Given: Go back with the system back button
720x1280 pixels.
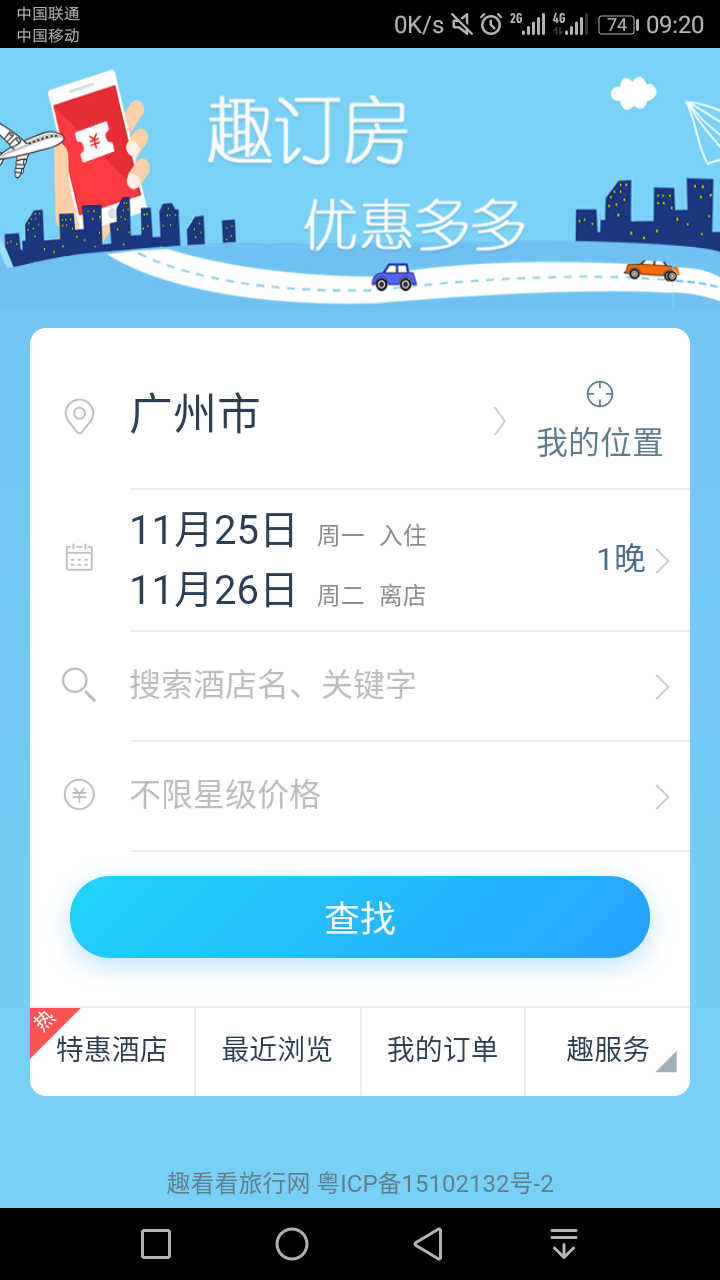Looking at the screenshot, I should click(x=428, y=1244).
